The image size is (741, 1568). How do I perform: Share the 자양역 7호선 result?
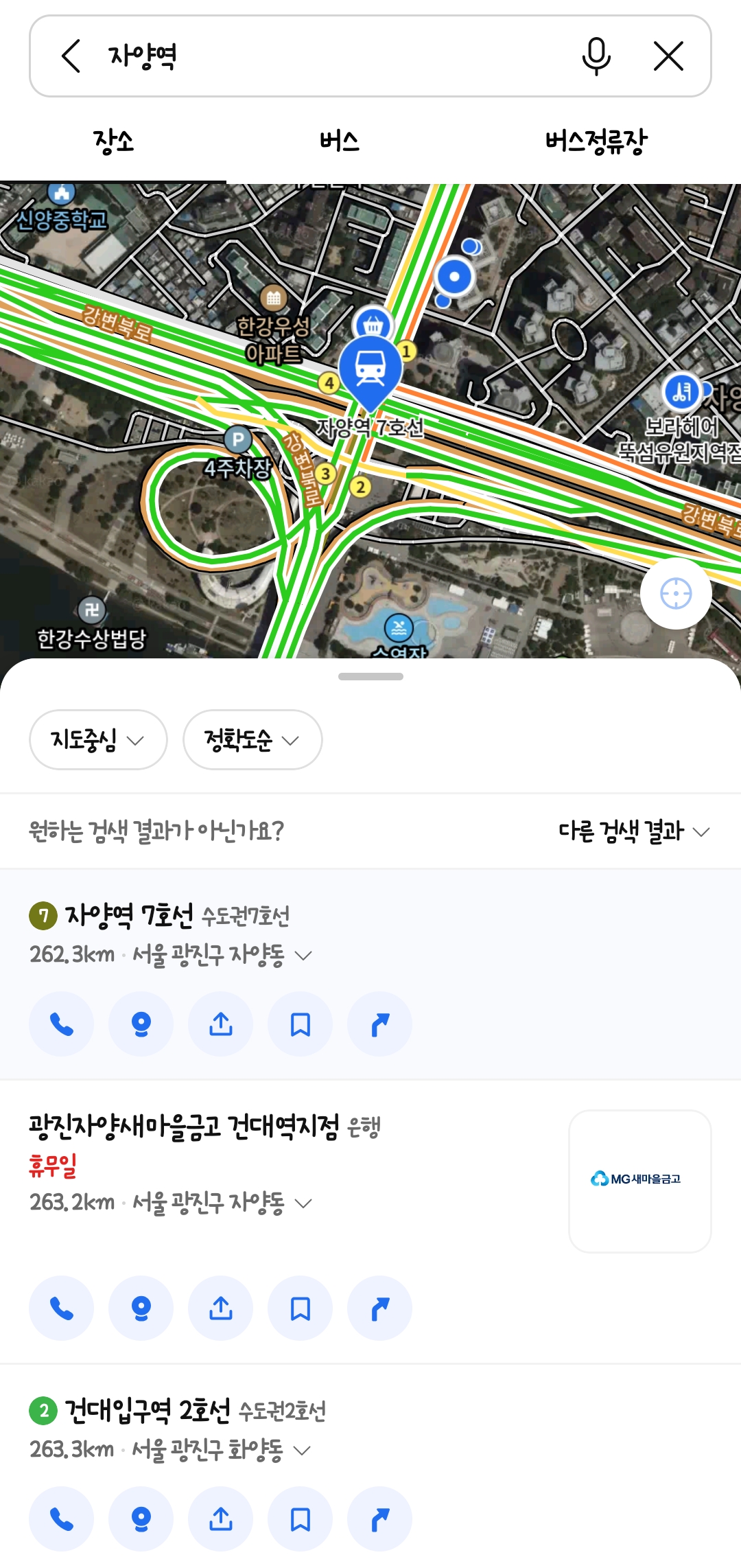pos(221,1024)
